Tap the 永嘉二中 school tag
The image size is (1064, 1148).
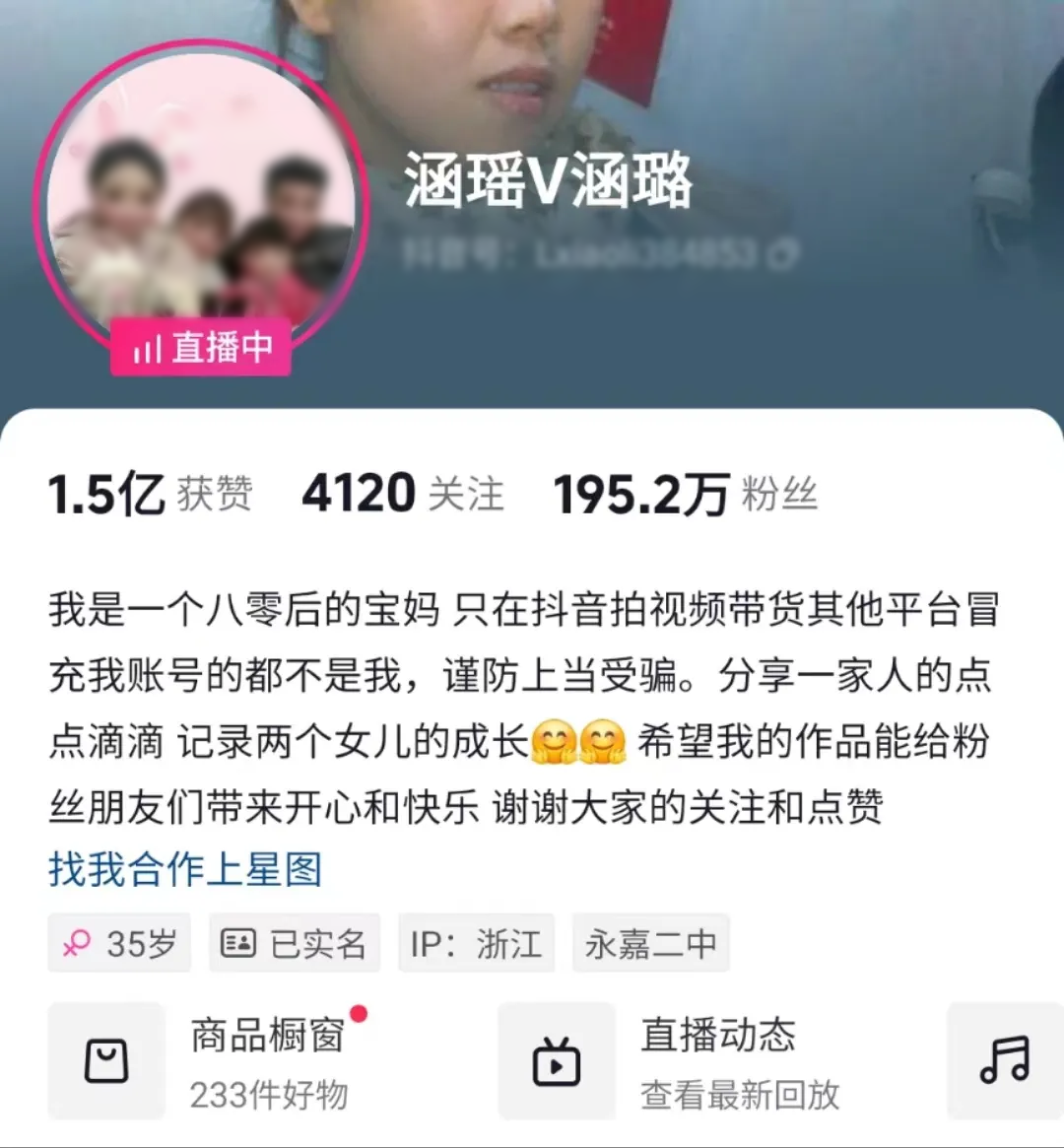(x=650, y=944)
